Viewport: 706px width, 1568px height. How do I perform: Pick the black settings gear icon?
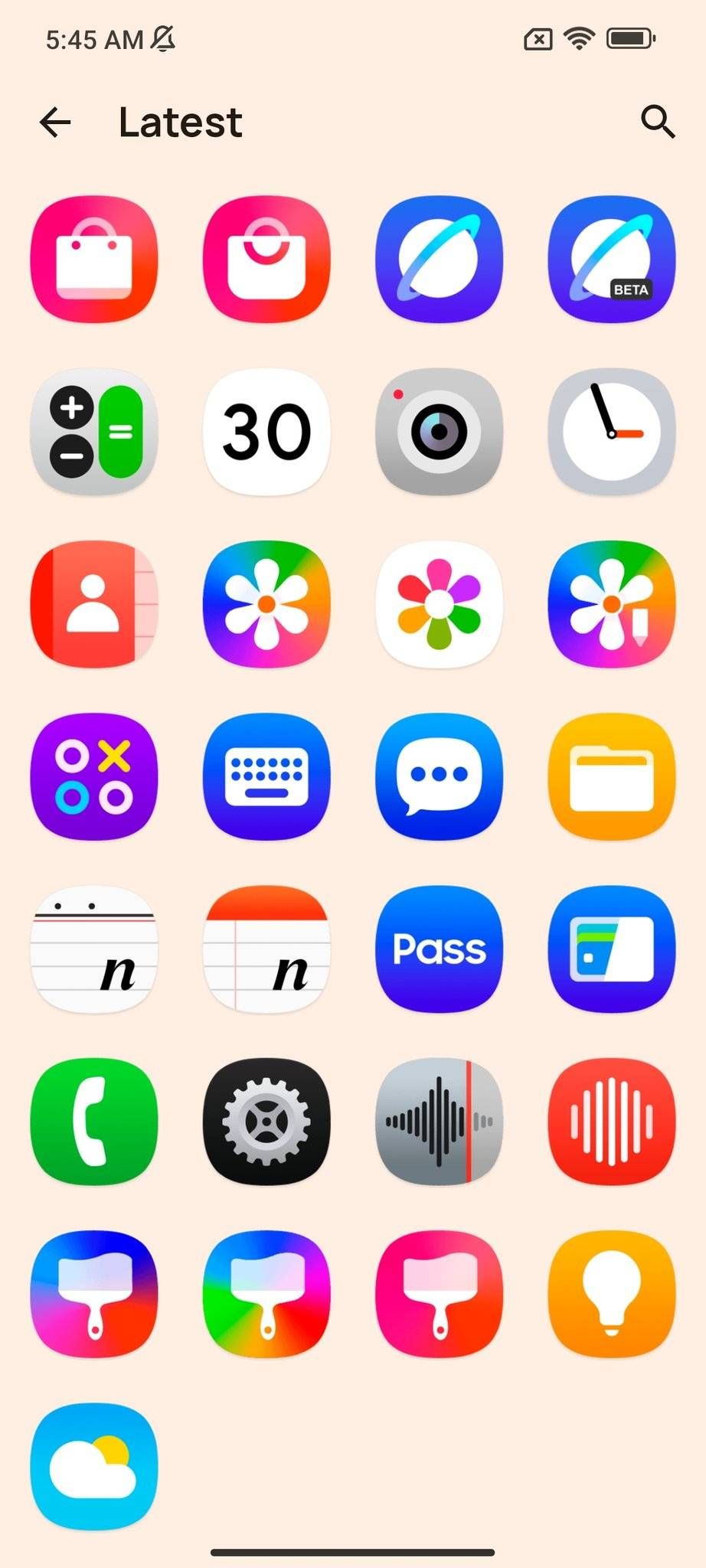coord(266,1122)
